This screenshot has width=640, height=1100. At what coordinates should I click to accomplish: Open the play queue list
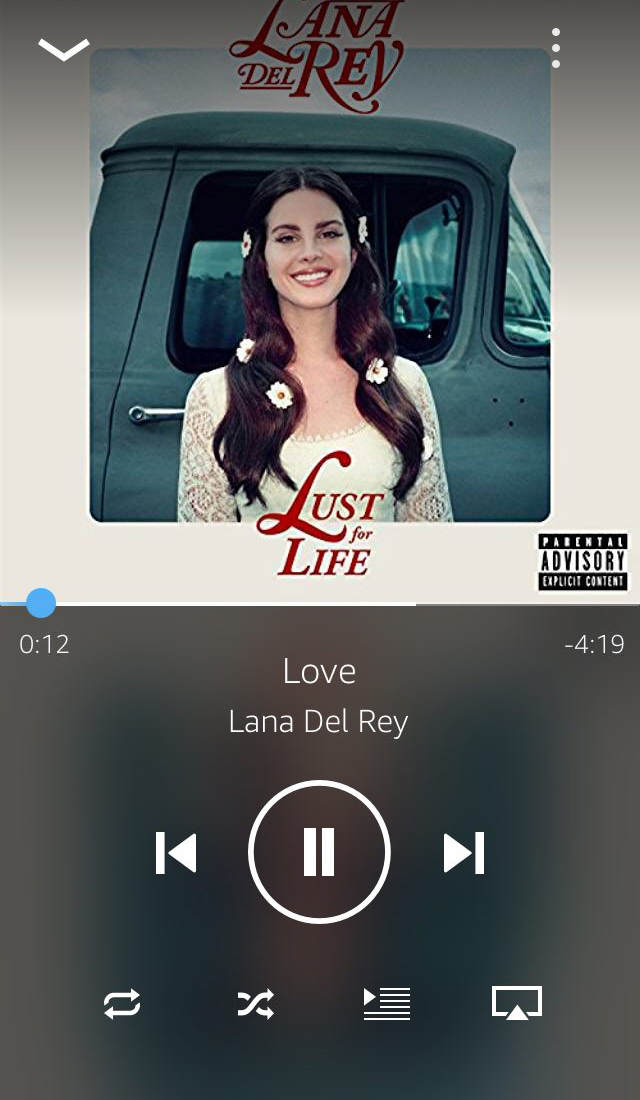(x=387, y=1004)
